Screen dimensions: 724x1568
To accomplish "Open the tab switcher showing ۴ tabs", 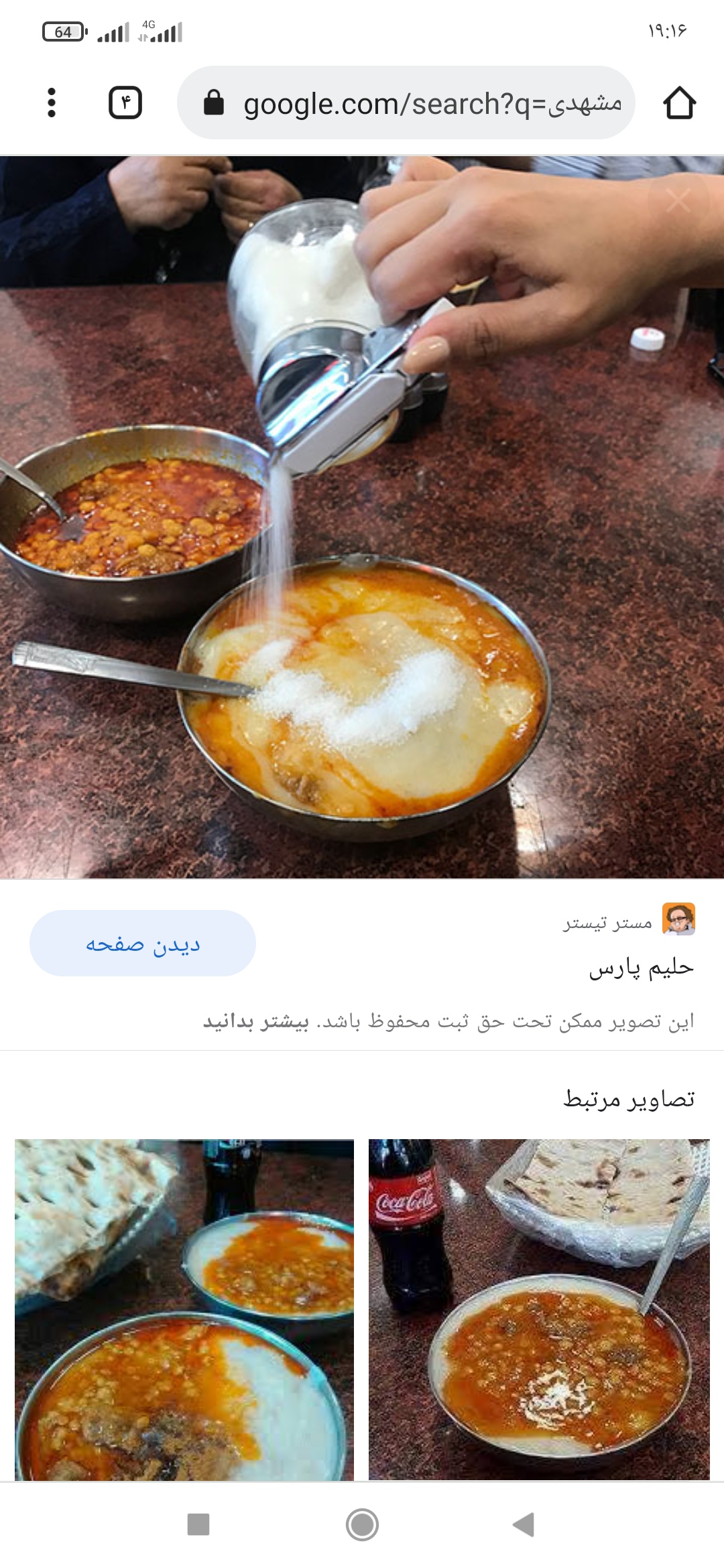I will [x=125, y=103].
